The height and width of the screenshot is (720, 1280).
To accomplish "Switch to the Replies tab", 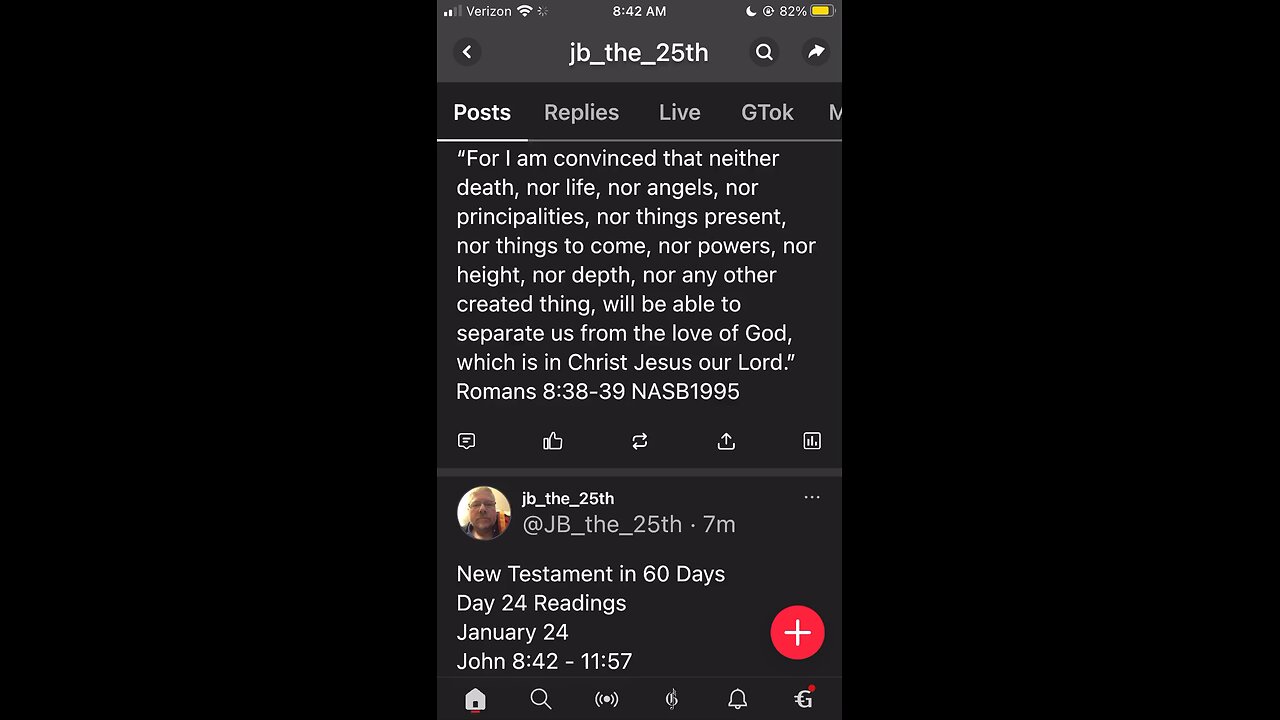I will [x=581, y=113].
